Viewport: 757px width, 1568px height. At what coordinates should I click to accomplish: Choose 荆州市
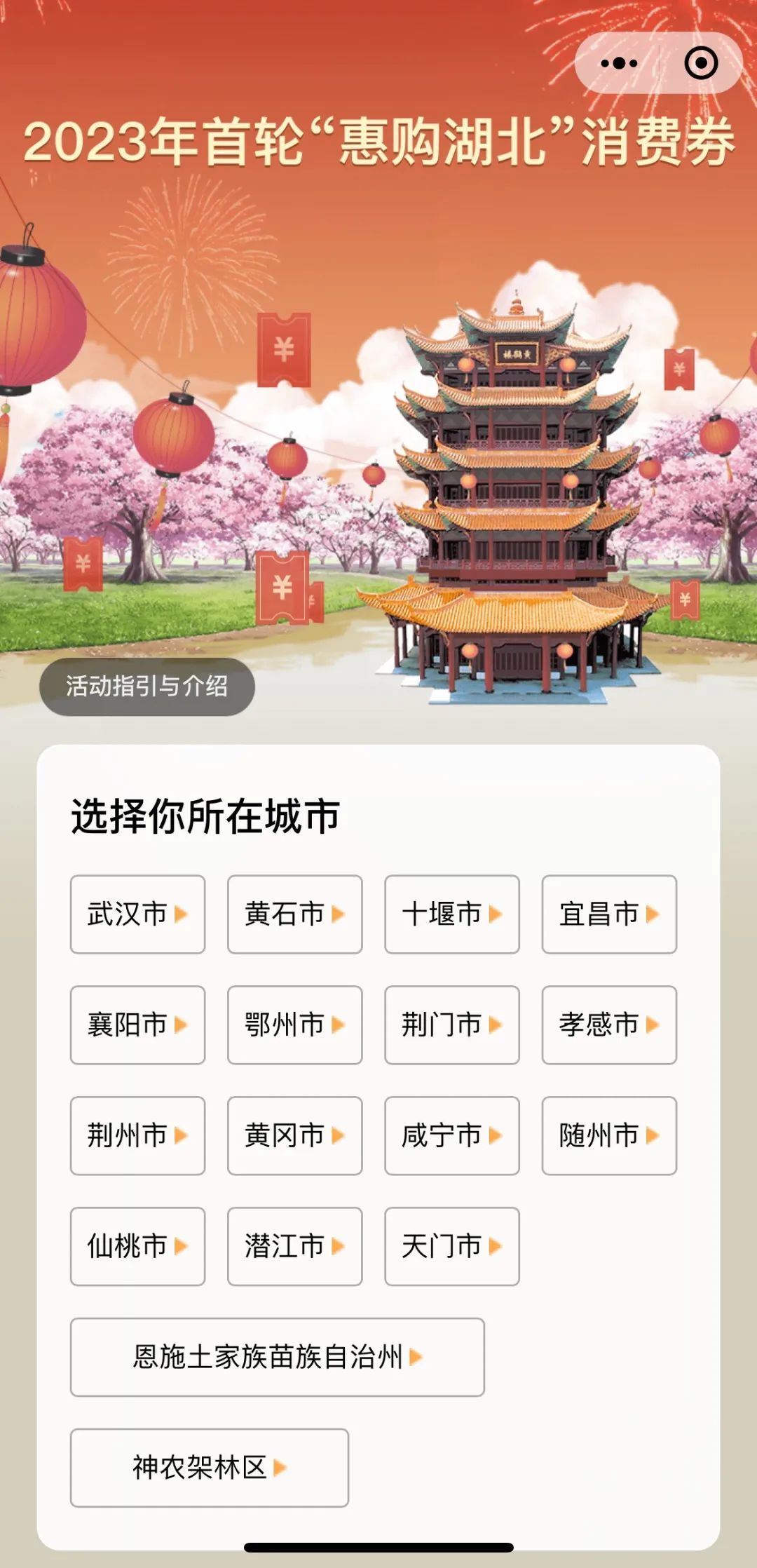click(137, 1135)
